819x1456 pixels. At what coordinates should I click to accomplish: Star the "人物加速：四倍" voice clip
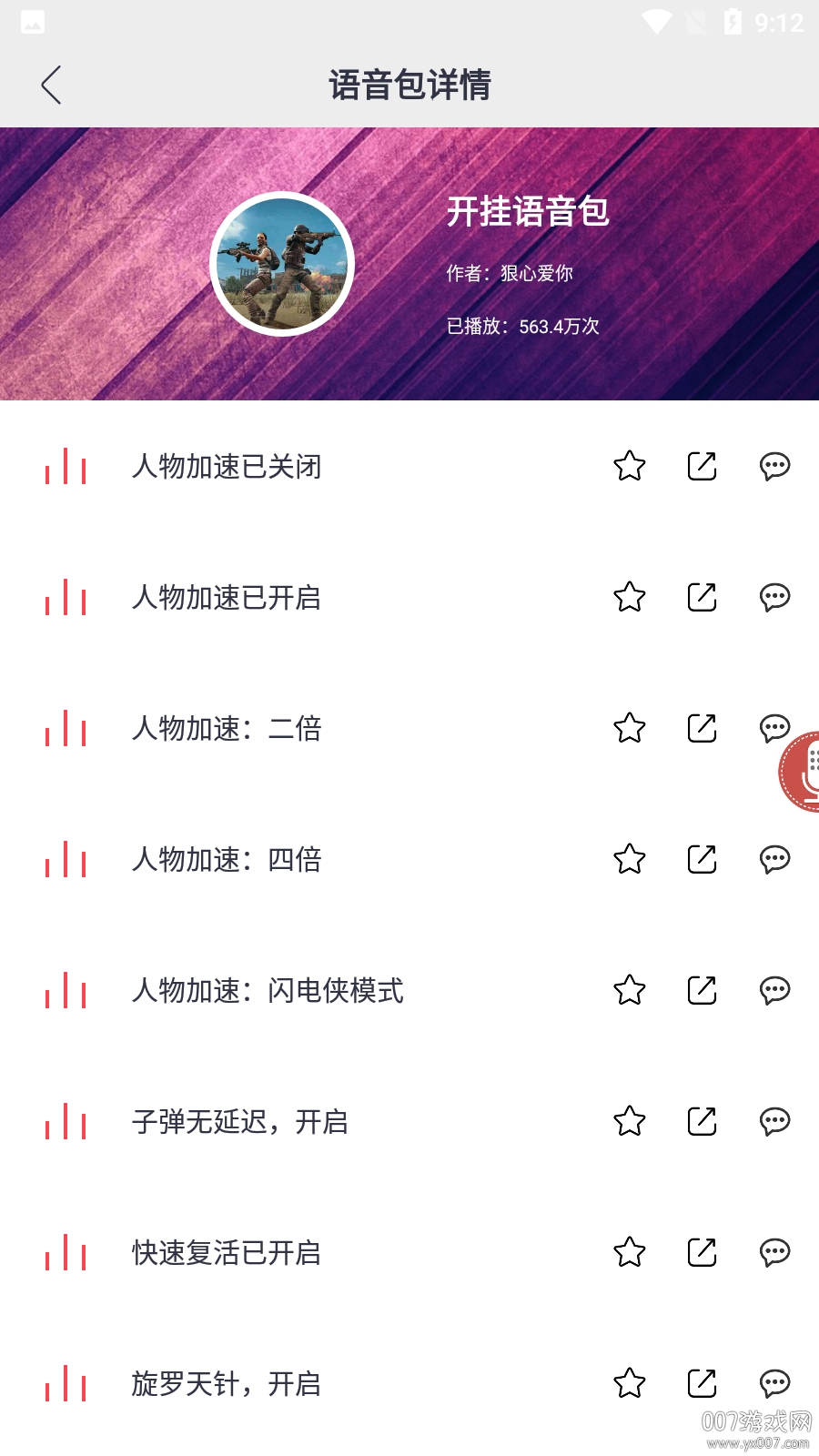629,860
